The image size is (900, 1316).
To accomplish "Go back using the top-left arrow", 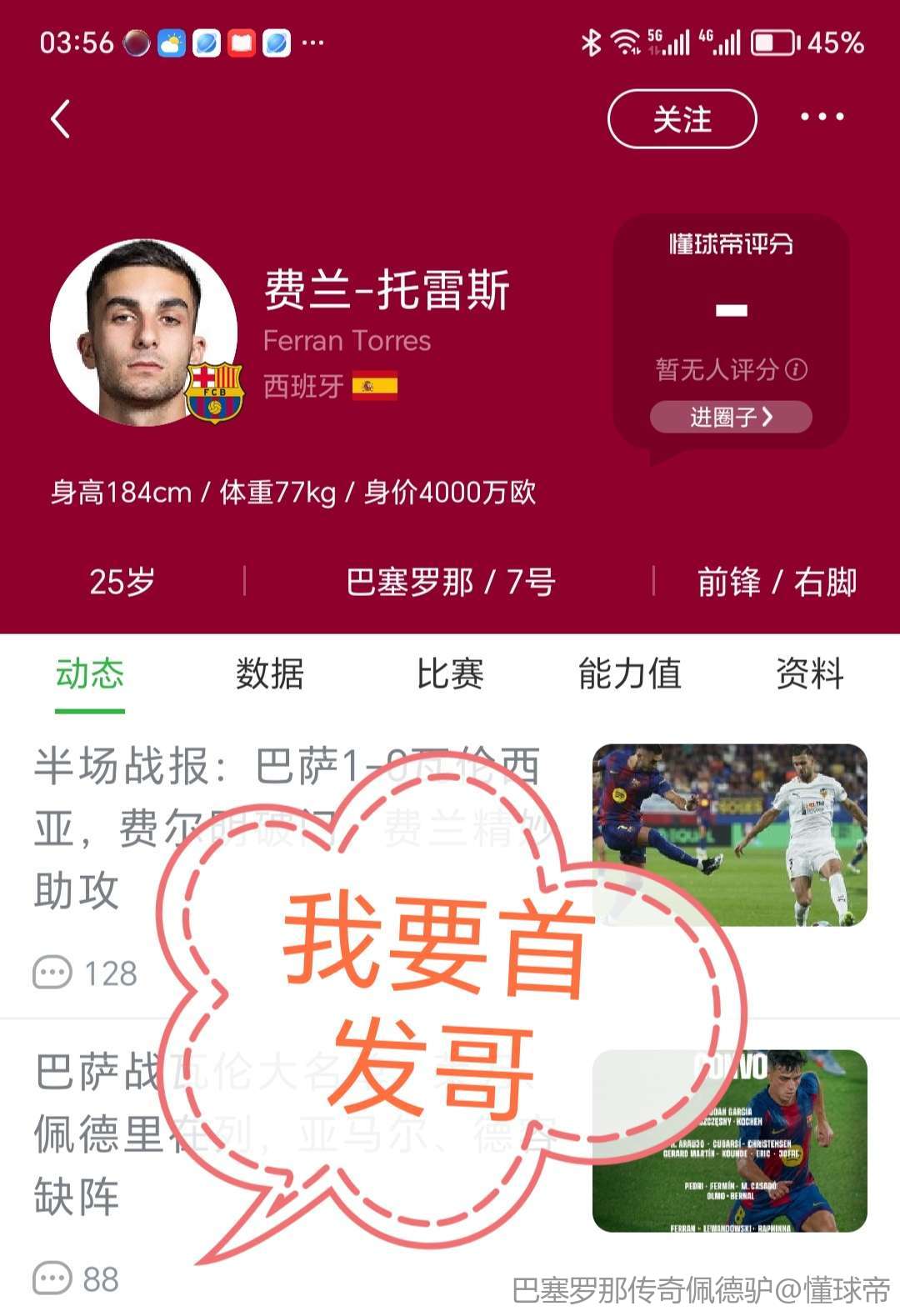I will [61, 118].
